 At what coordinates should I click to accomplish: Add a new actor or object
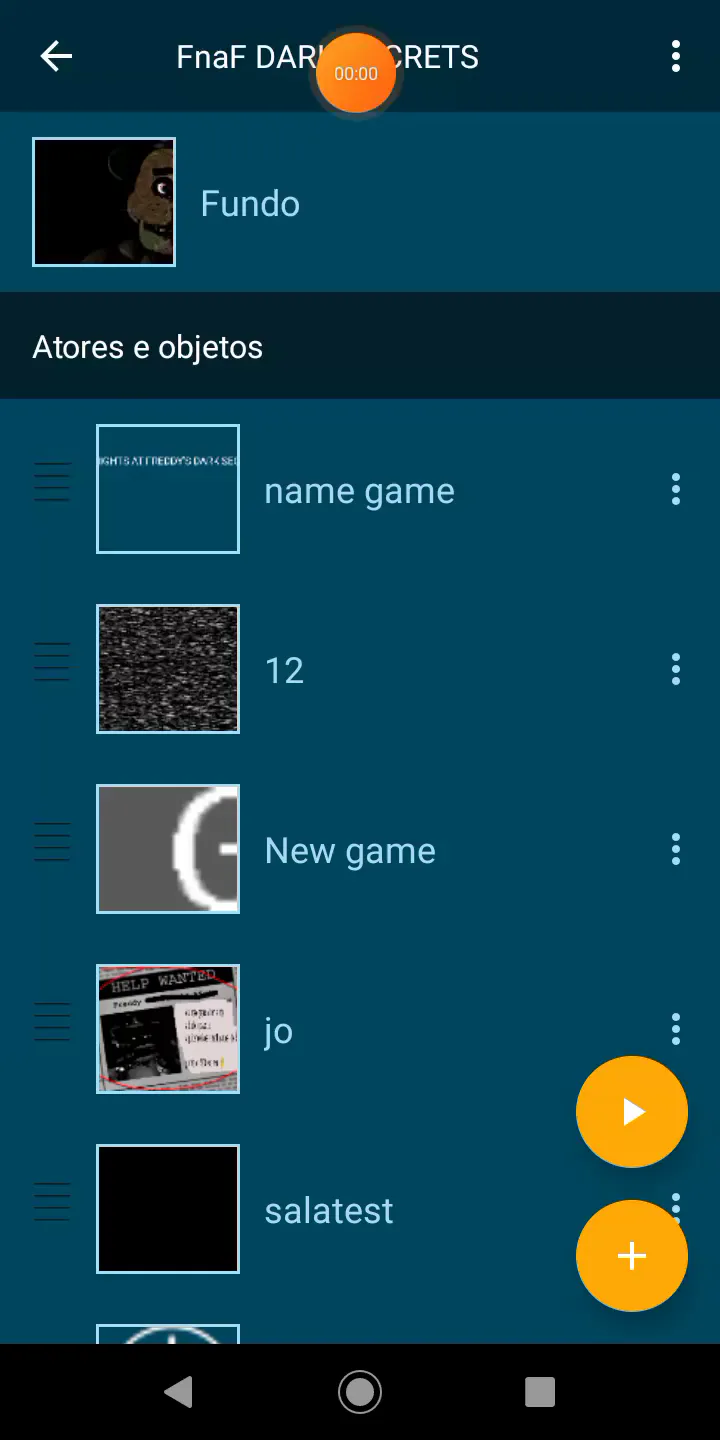pos(632,1256)
